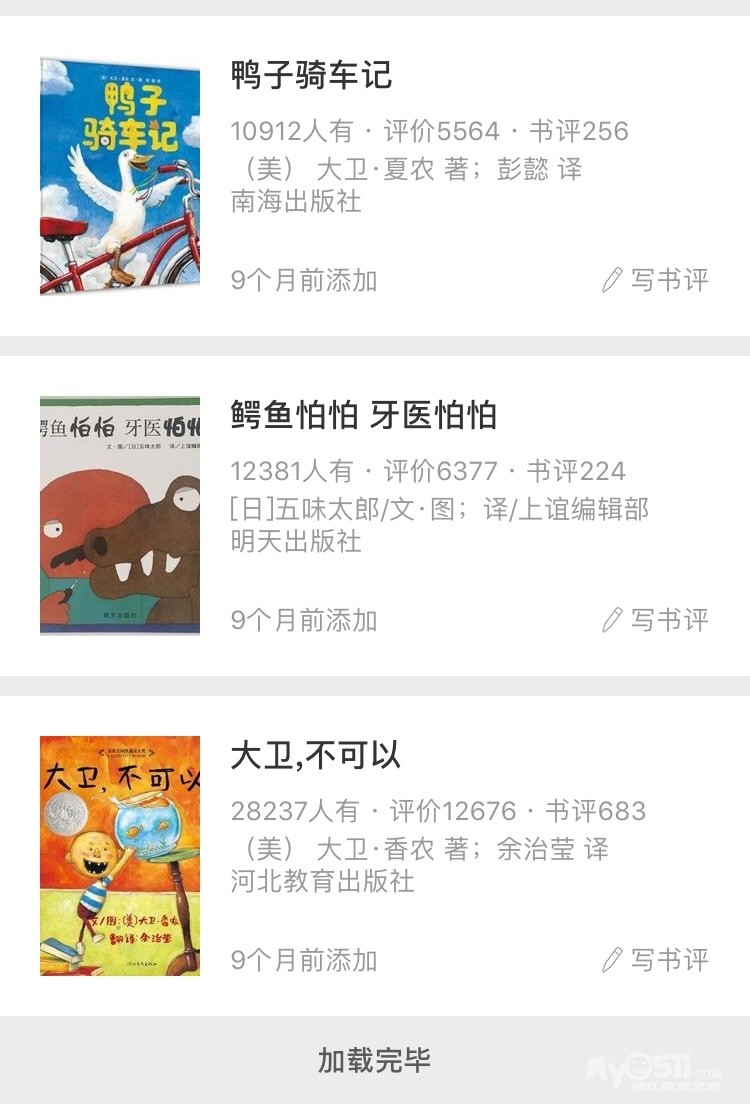Open the book 大卫,不可以
This screenshot has height=1104, width=750.
(x=315, y=755)
